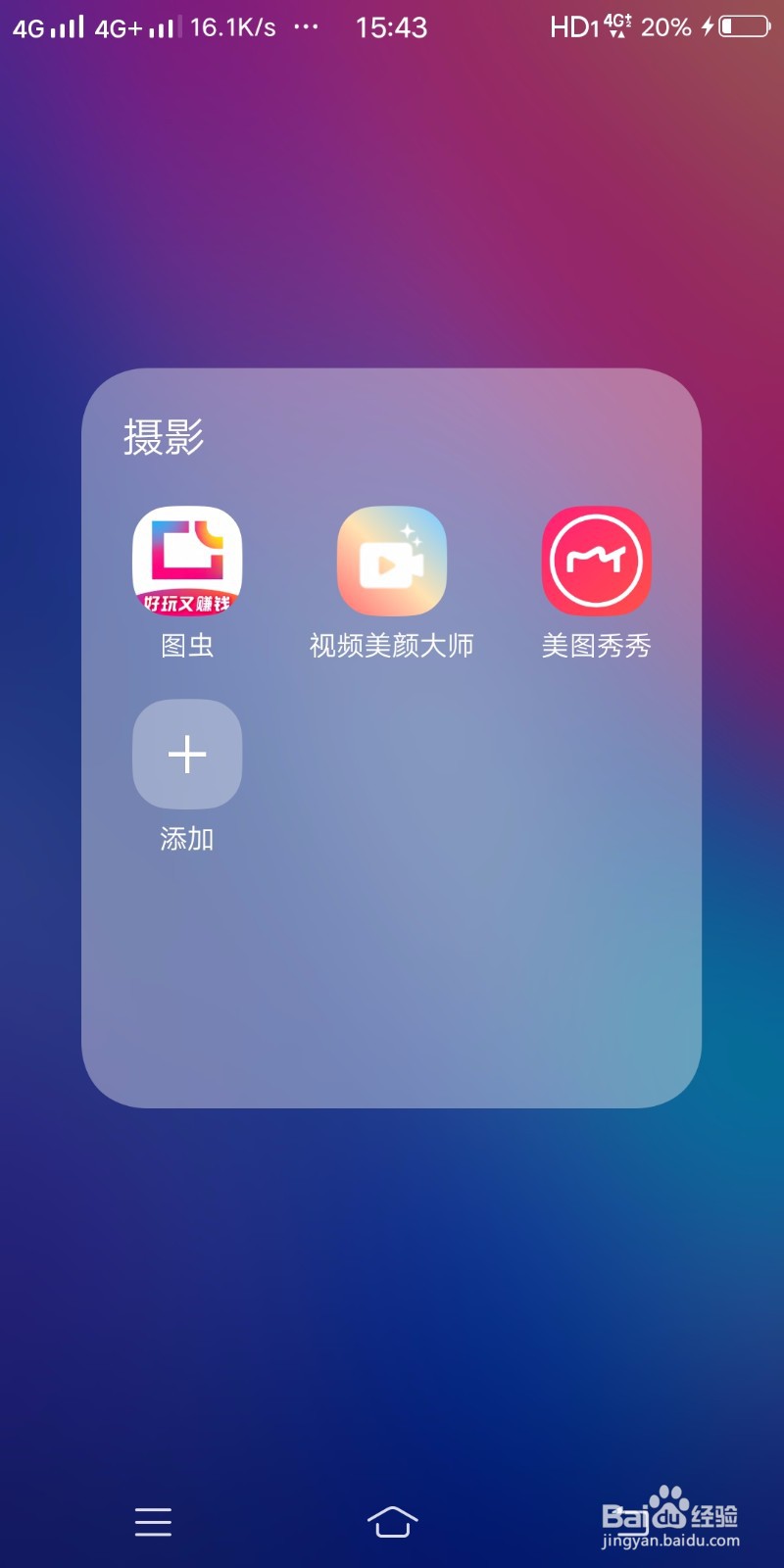784x1568 pixels.
Task: Tap the ellipsis icon in status bar
Action: tap(306, 26)
